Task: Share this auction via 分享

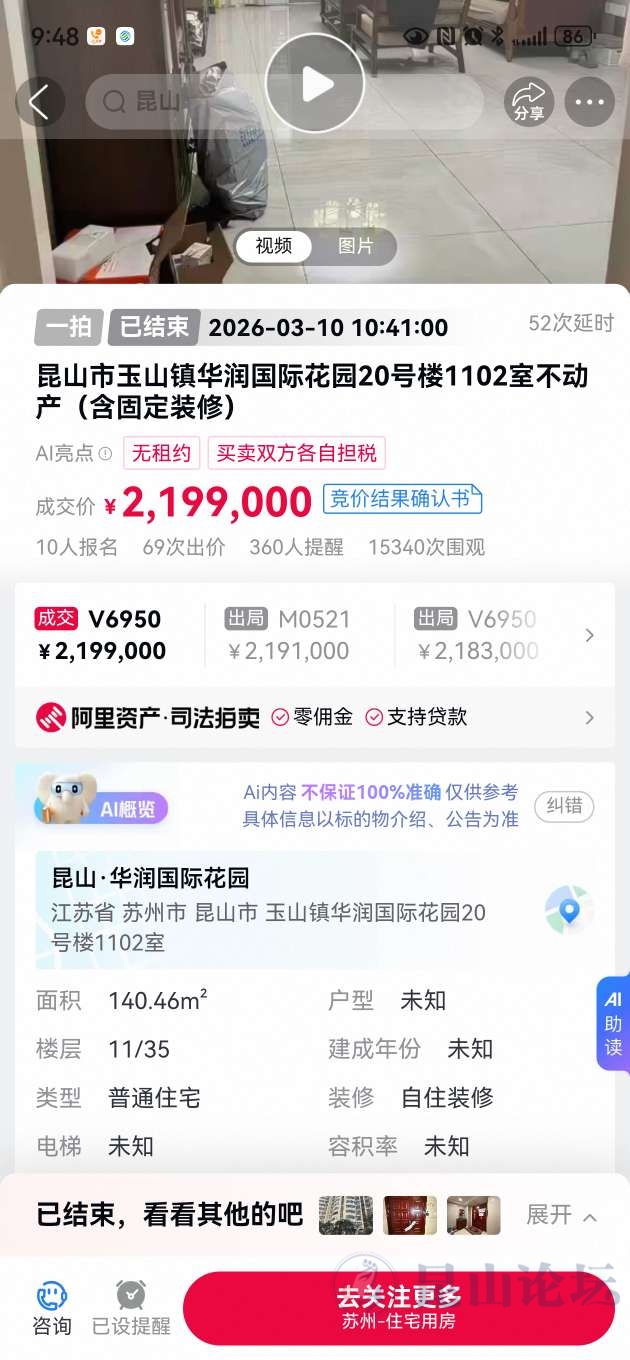Action: [528, 102]
